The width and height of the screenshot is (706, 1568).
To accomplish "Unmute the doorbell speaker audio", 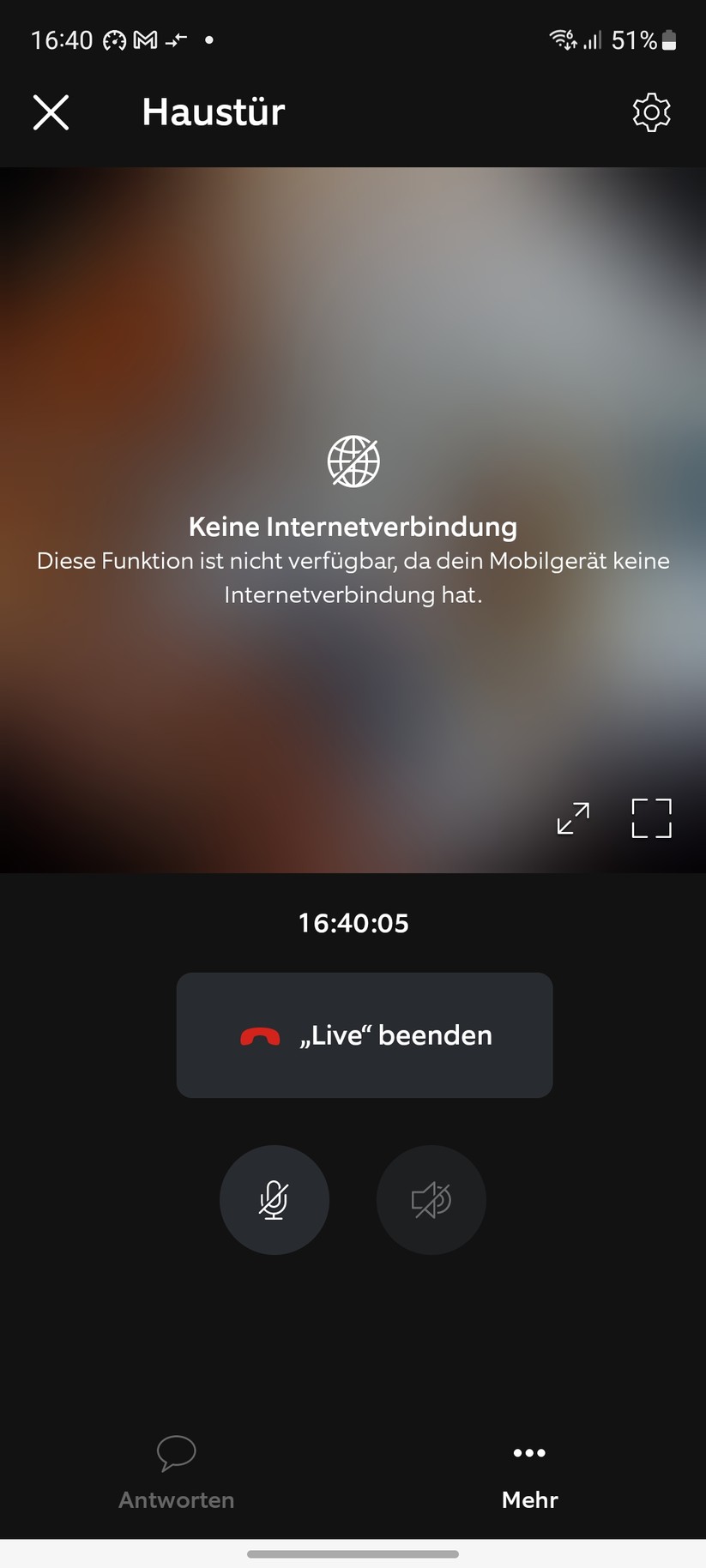I will click(431, 1199).
